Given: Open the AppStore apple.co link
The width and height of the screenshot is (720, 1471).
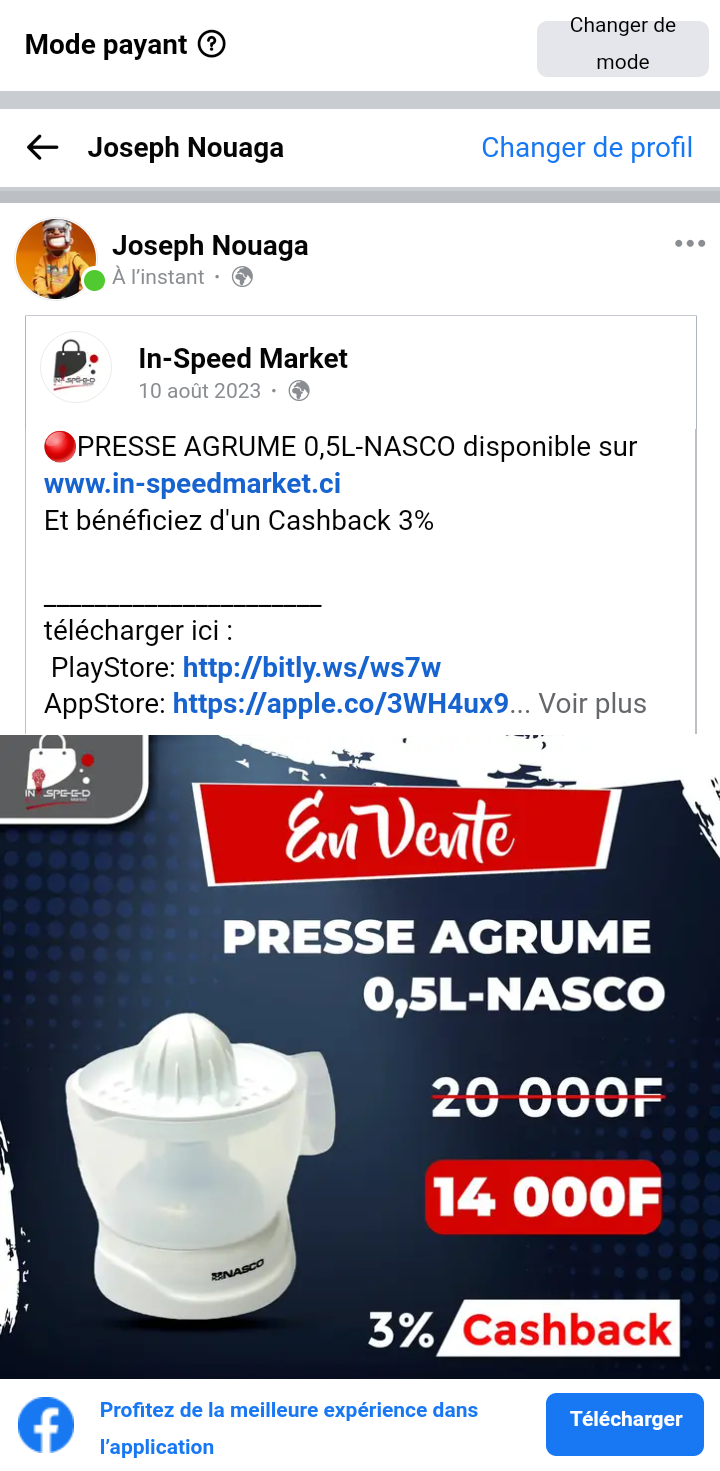Looking at the screenshot, I should point(340,704).
